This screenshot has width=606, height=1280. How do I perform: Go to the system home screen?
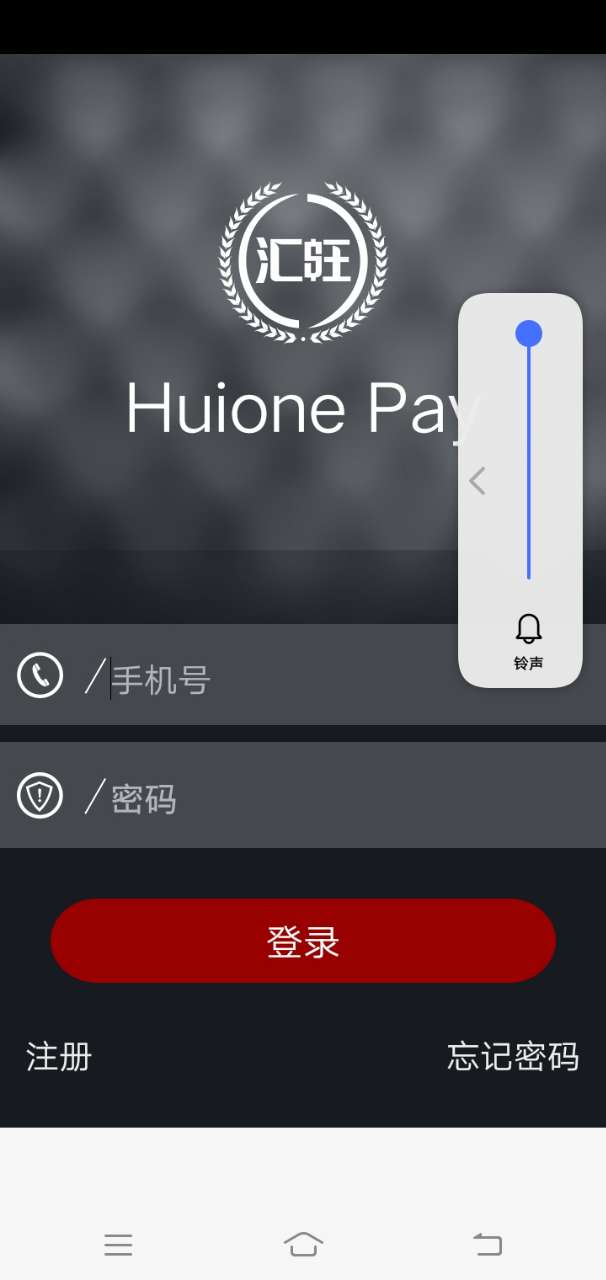[x=303, y=1244]
